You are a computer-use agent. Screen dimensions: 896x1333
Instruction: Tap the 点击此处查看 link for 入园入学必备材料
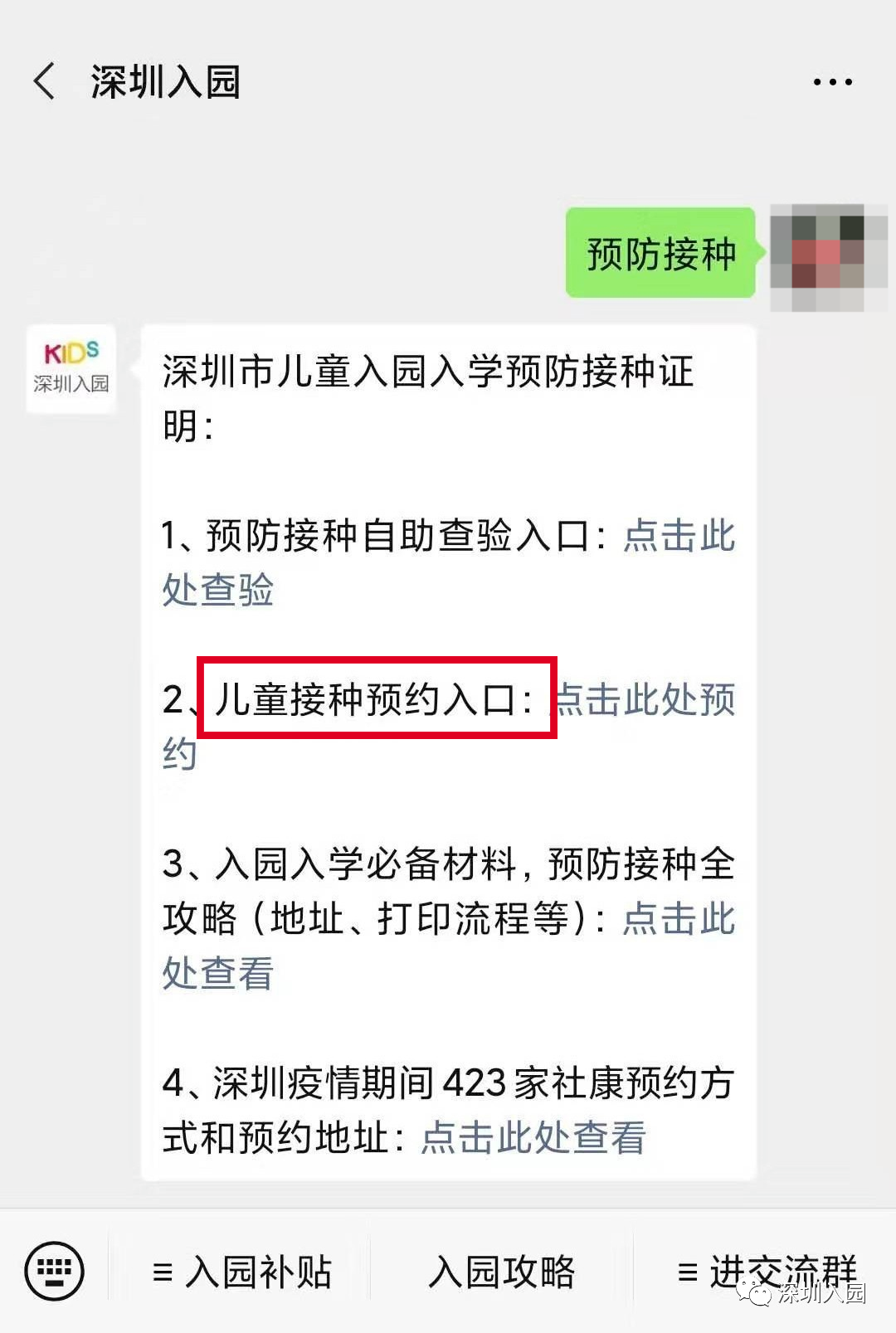coord(449,946)
